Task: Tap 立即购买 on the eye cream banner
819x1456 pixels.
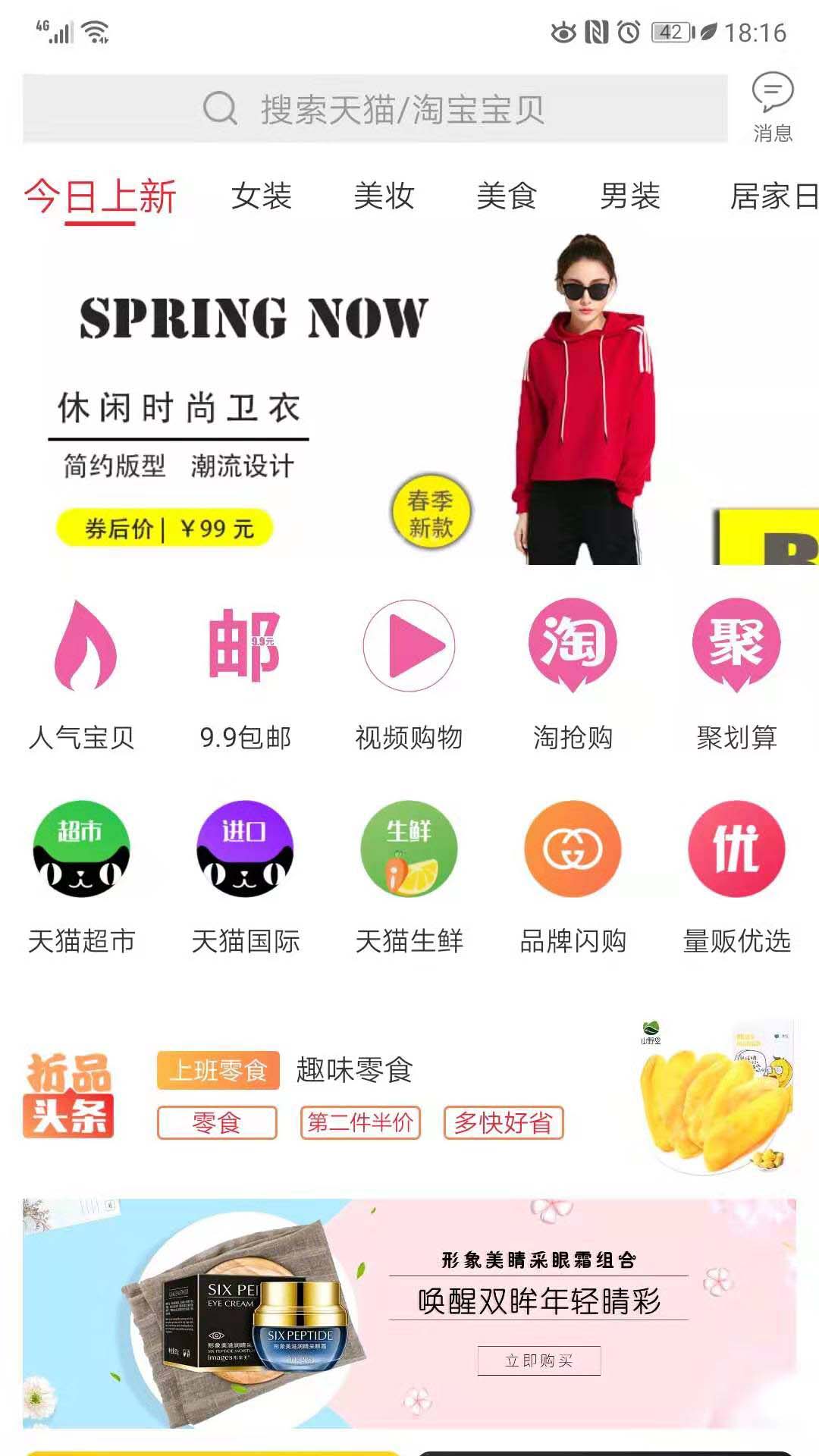Action: 539,1360
